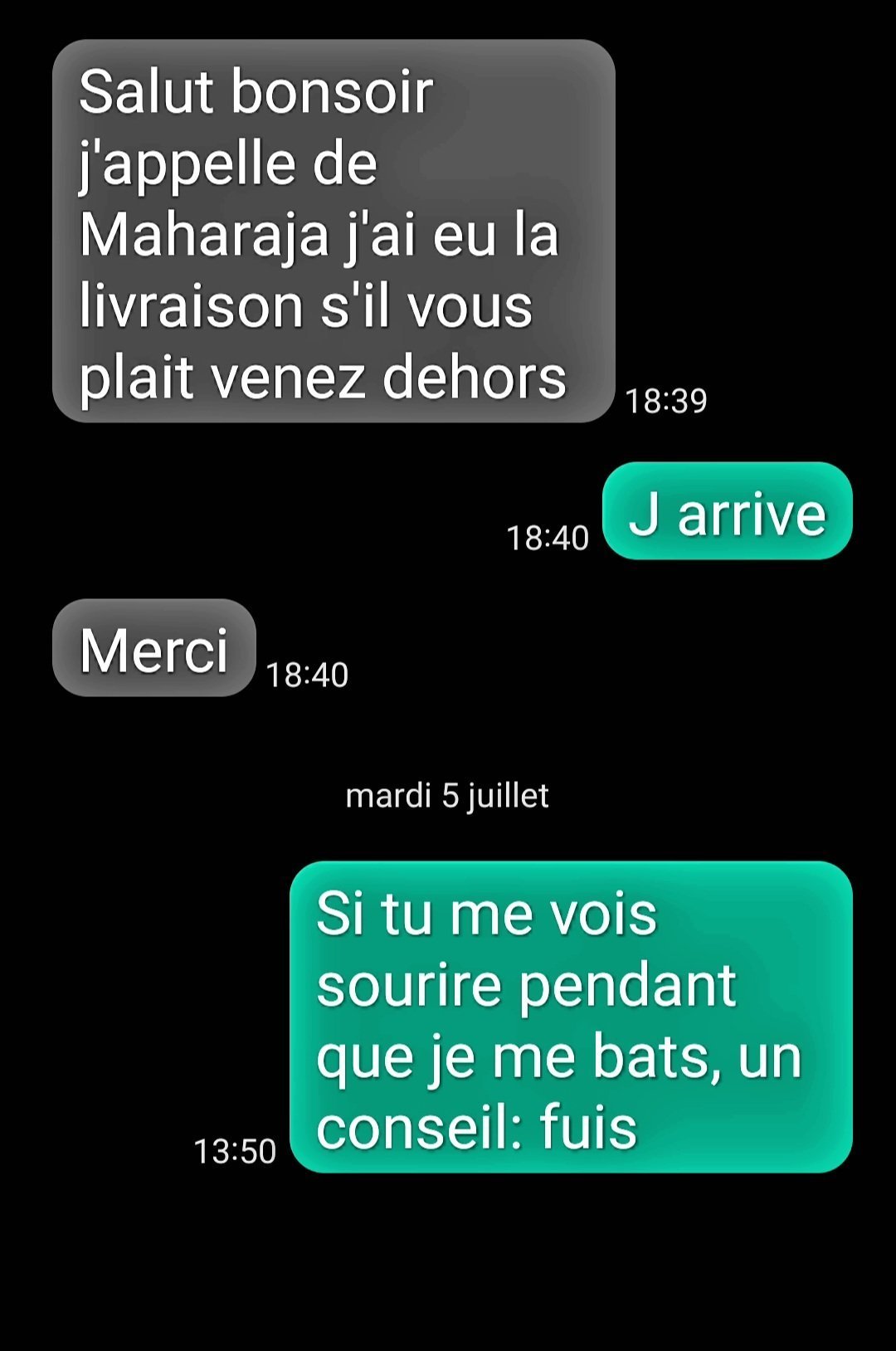Viewport: 896px width, 1351px height.
Task: Select the "Si tu me vois sourire" message
Action: pos(571,1017)
